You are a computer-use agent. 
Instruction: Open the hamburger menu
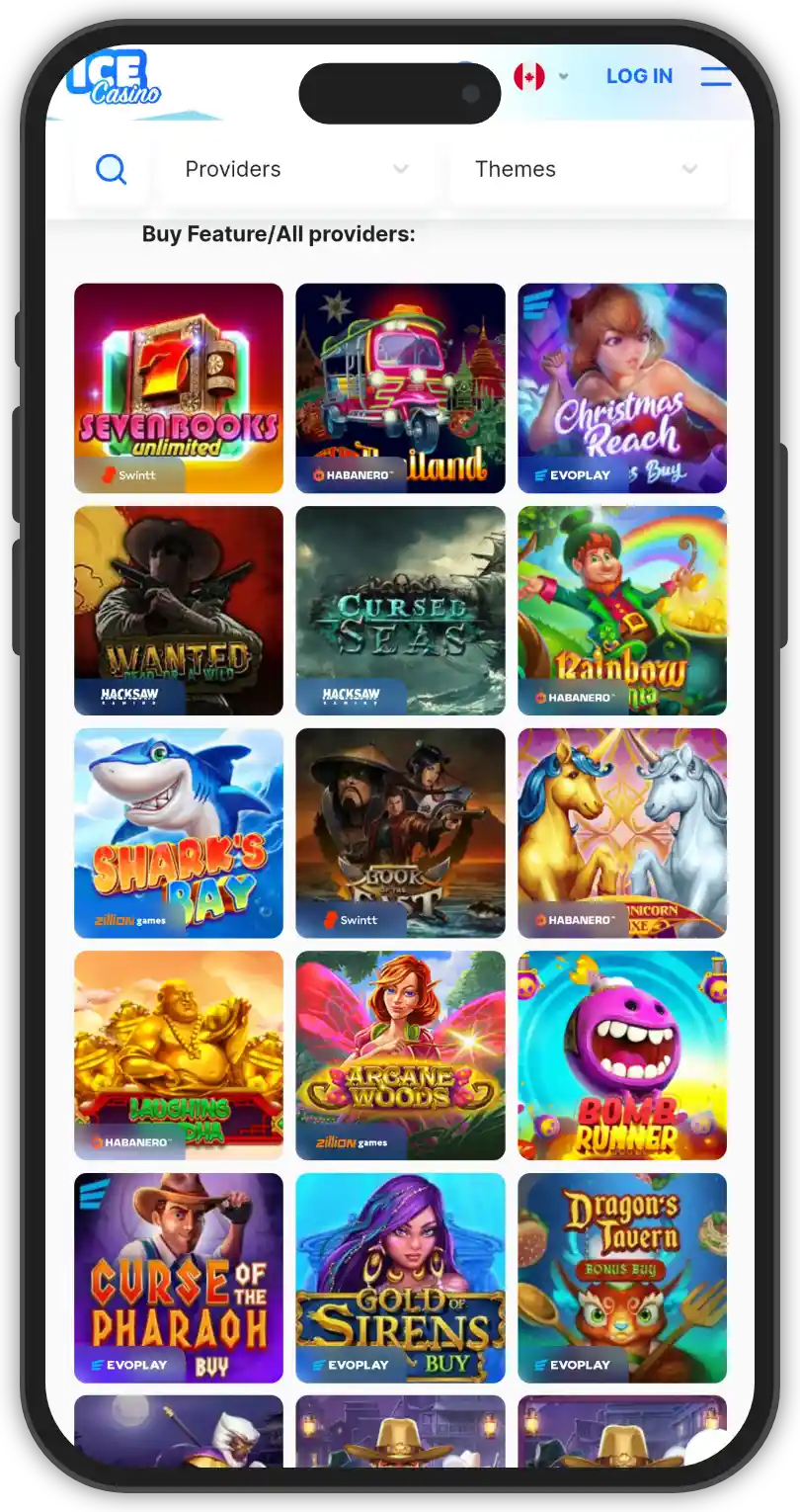pyautogui.click(x=715, y=76)
